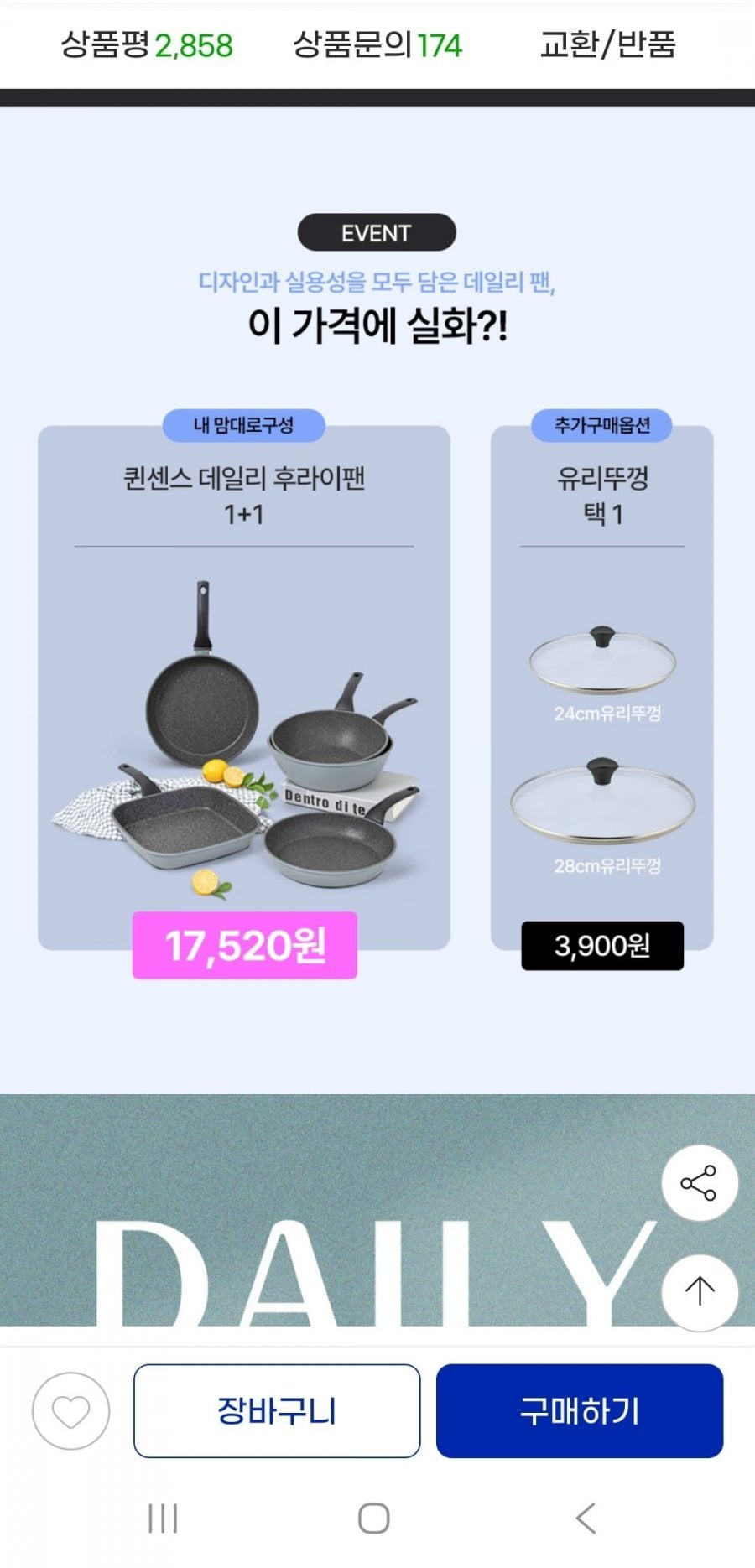Add product to wishlist with heart
Screen dimensions: 755x1568
coord(70,1411)
